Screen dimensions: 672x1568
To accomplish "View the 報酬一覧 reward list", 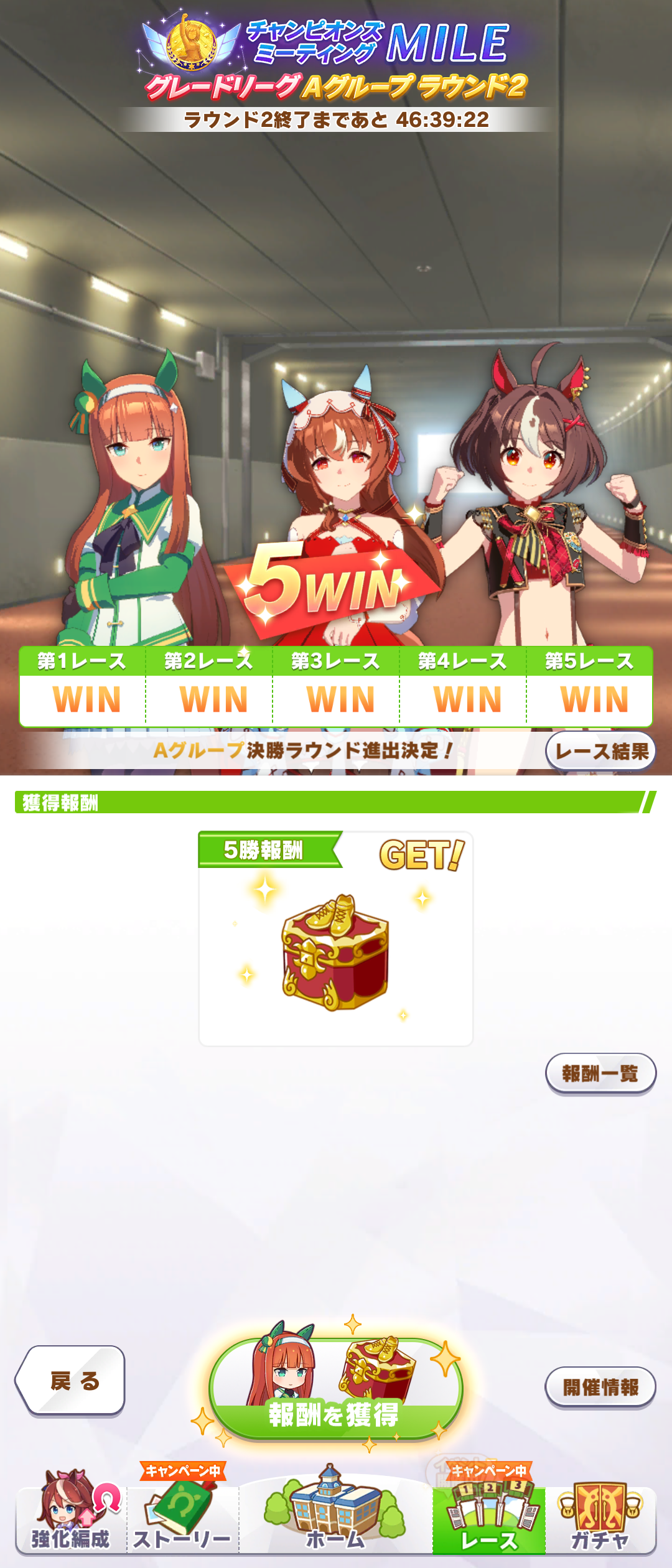I will (x=600, y=1073).
